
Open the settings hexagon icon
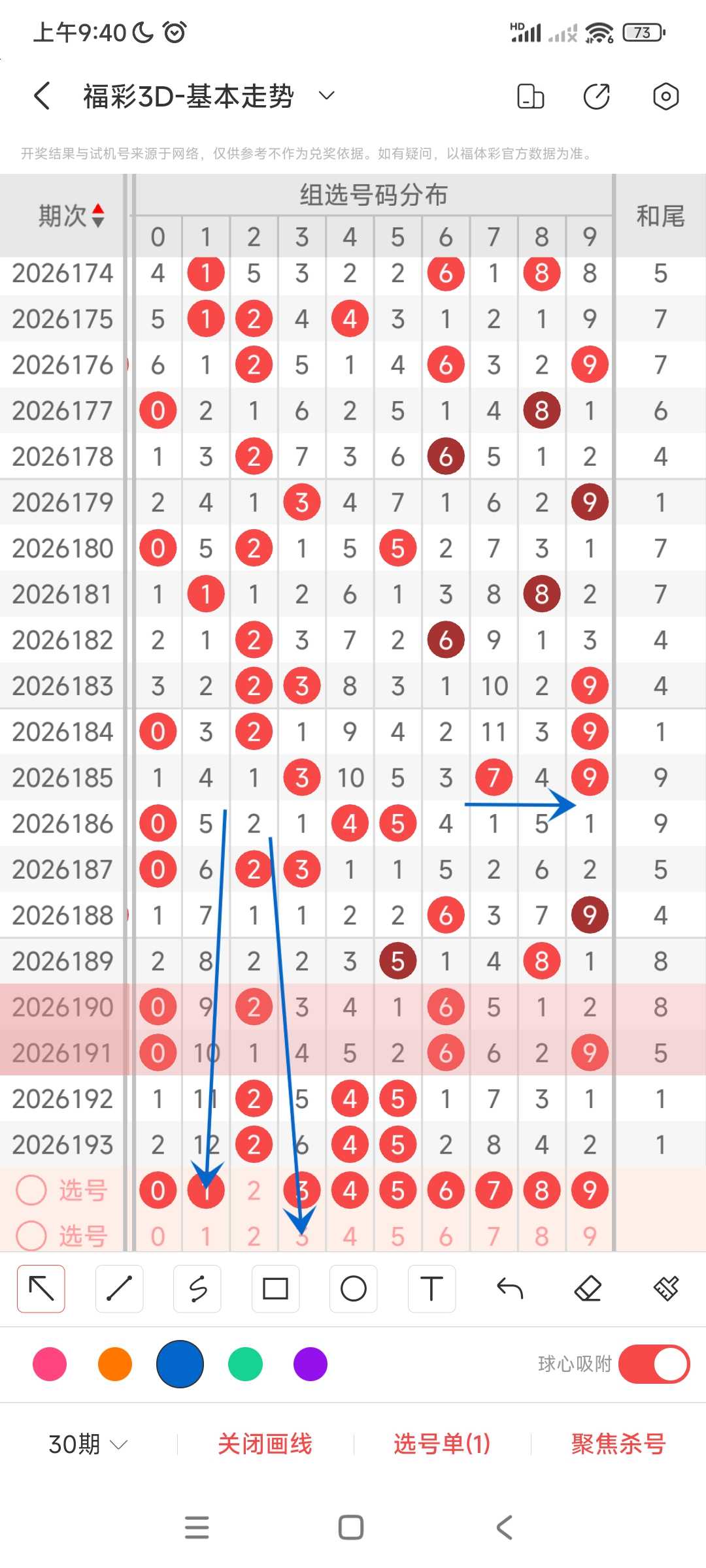(x=665, y=96)
